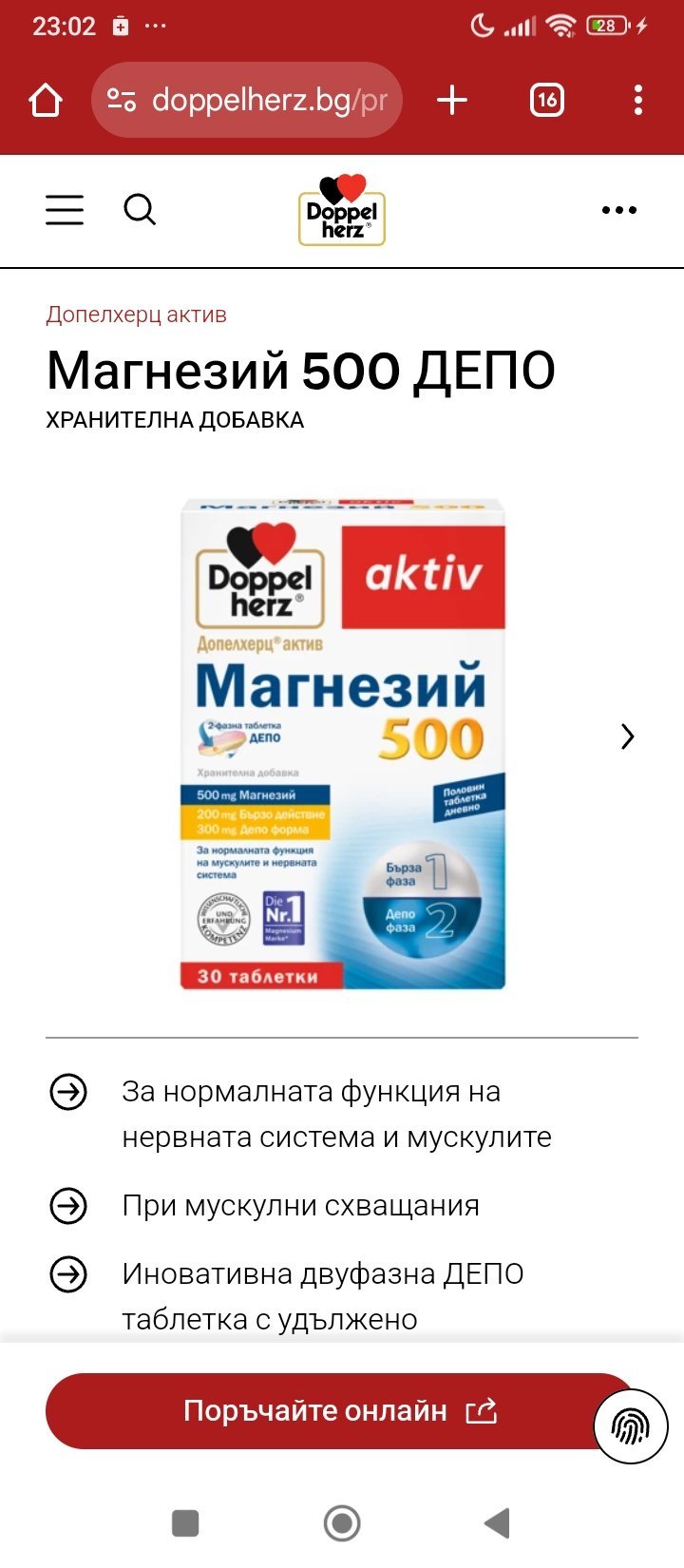This screenshot has width=684, height=1568.
Task: View the 16 open tabs
Action: pos(547,100)
